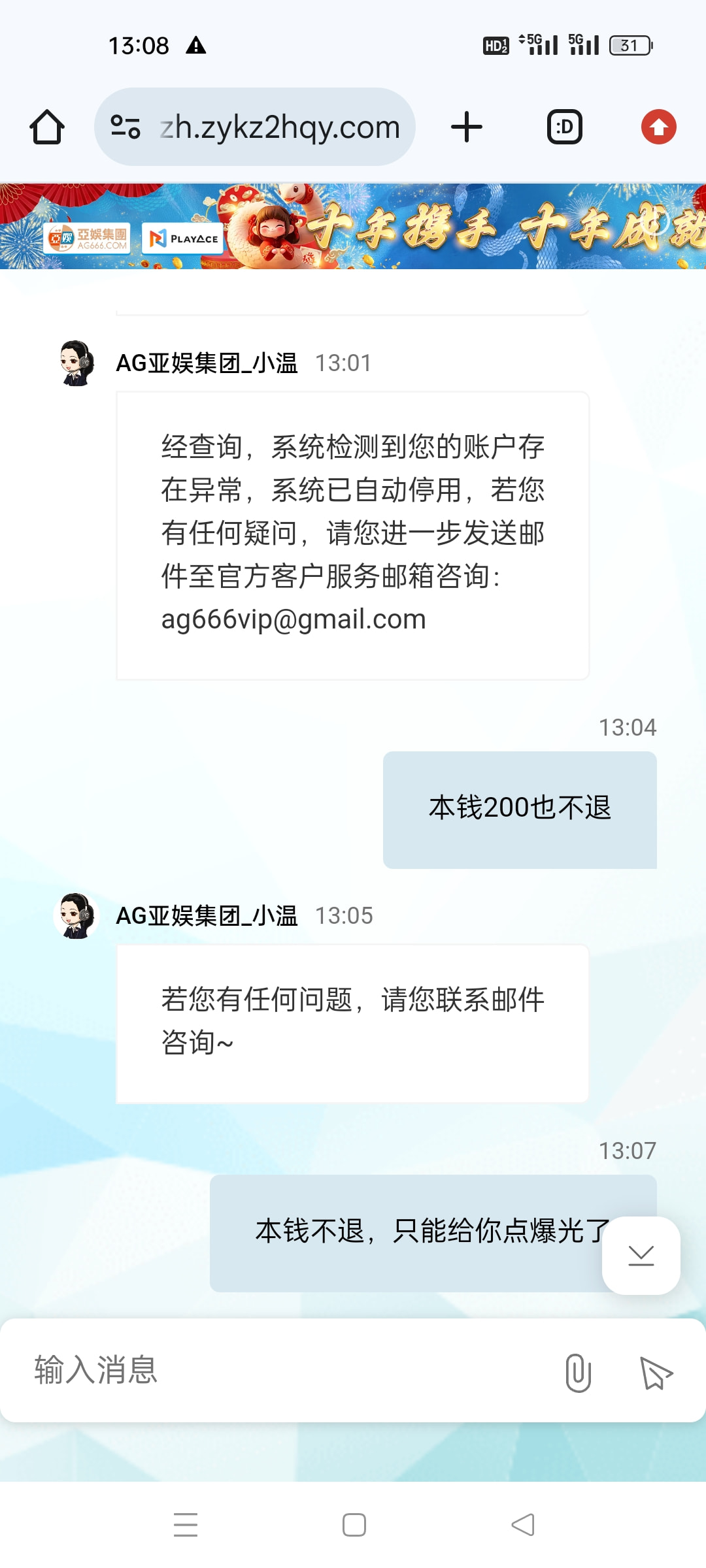Go back using the system back button

[x=523, y=1525]
